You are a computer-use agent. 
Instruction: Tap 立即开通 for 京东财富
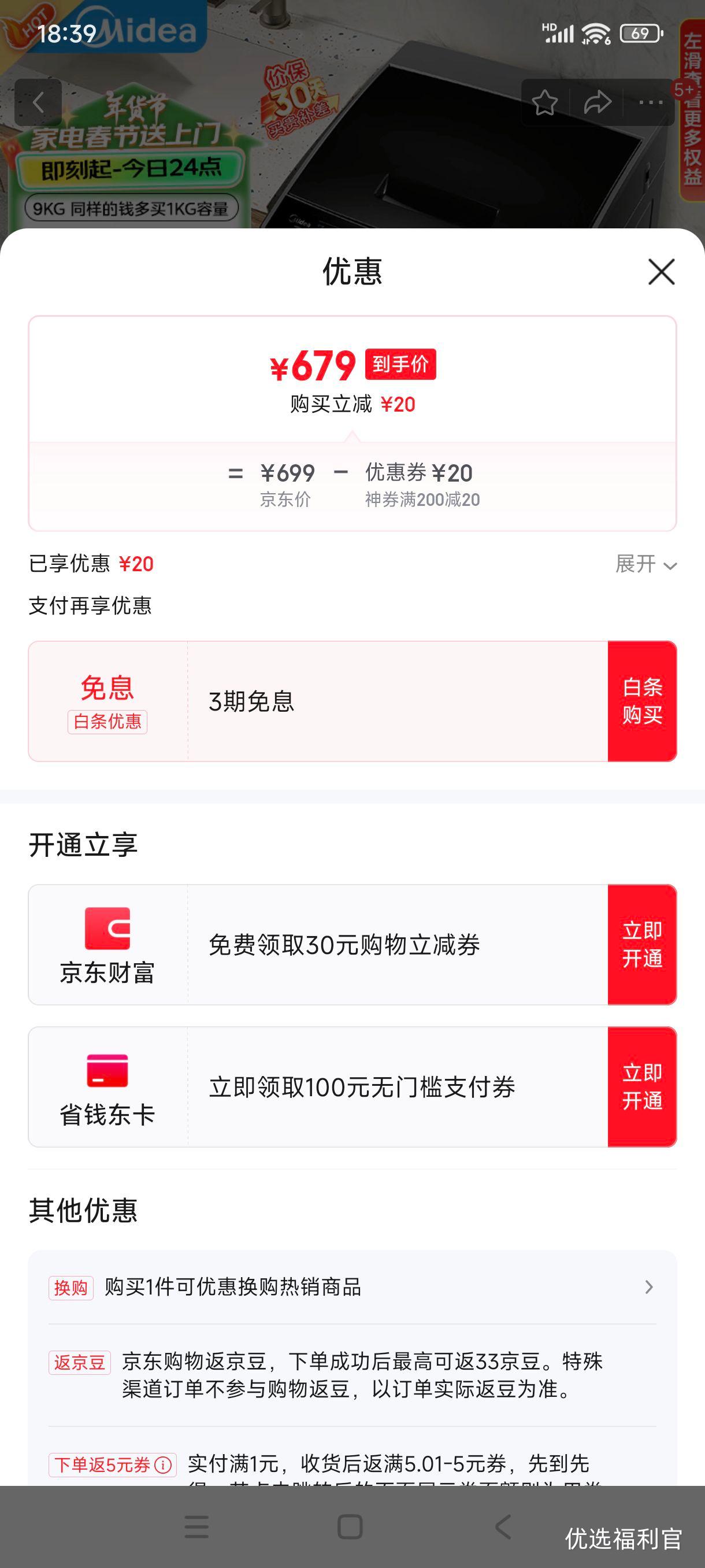click(x=643, y=945)
